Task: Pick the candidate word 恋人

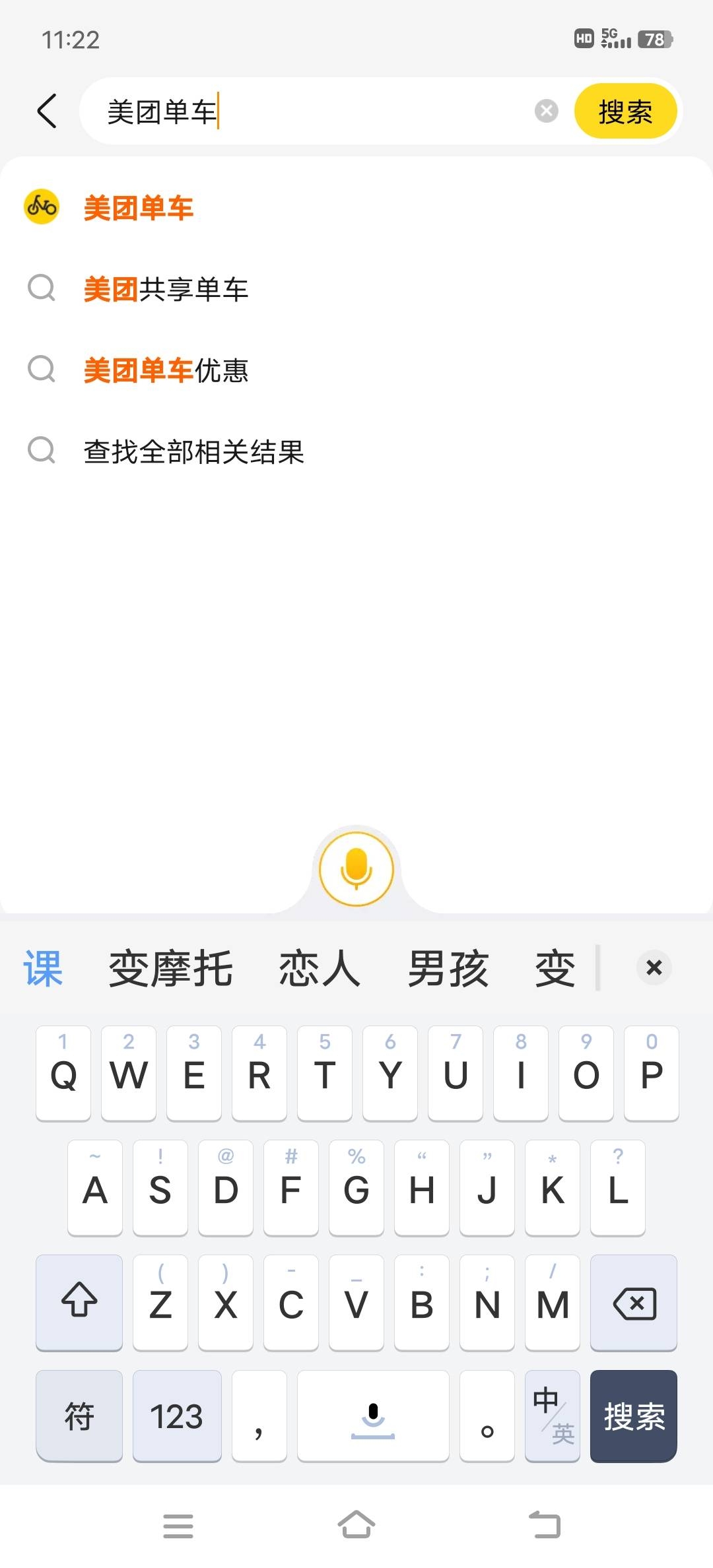Action: click(x=320, y=968)
